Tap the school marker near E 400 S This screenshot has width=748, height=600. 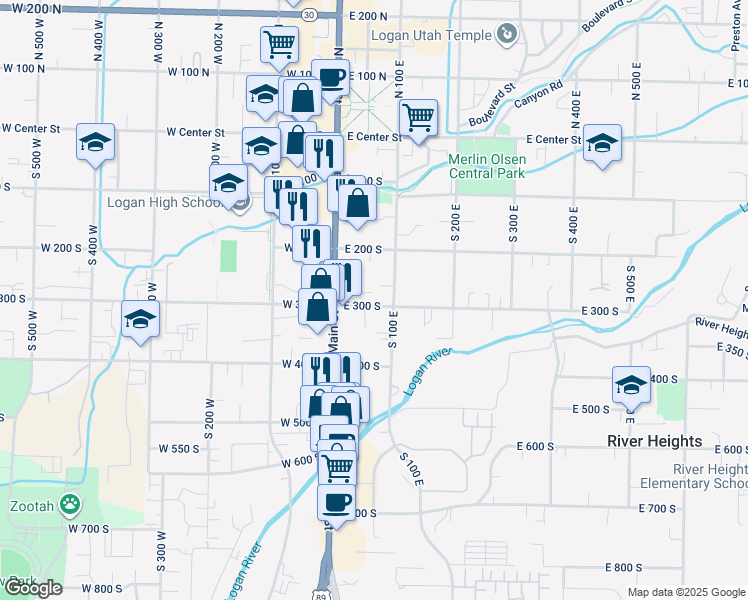pos(631,385)
